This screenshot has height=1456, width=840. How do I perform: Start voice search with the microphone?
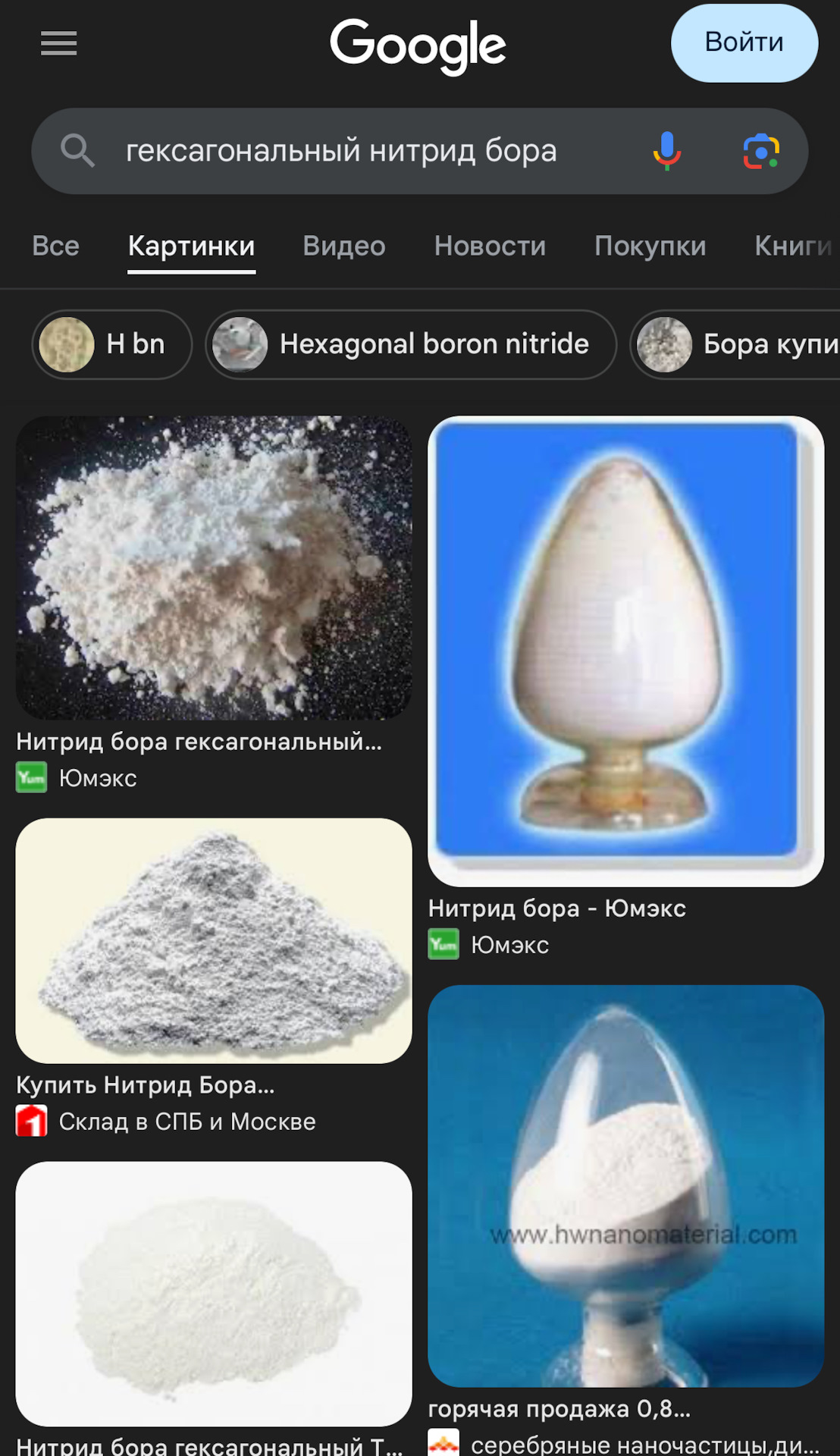coord(666,151)
